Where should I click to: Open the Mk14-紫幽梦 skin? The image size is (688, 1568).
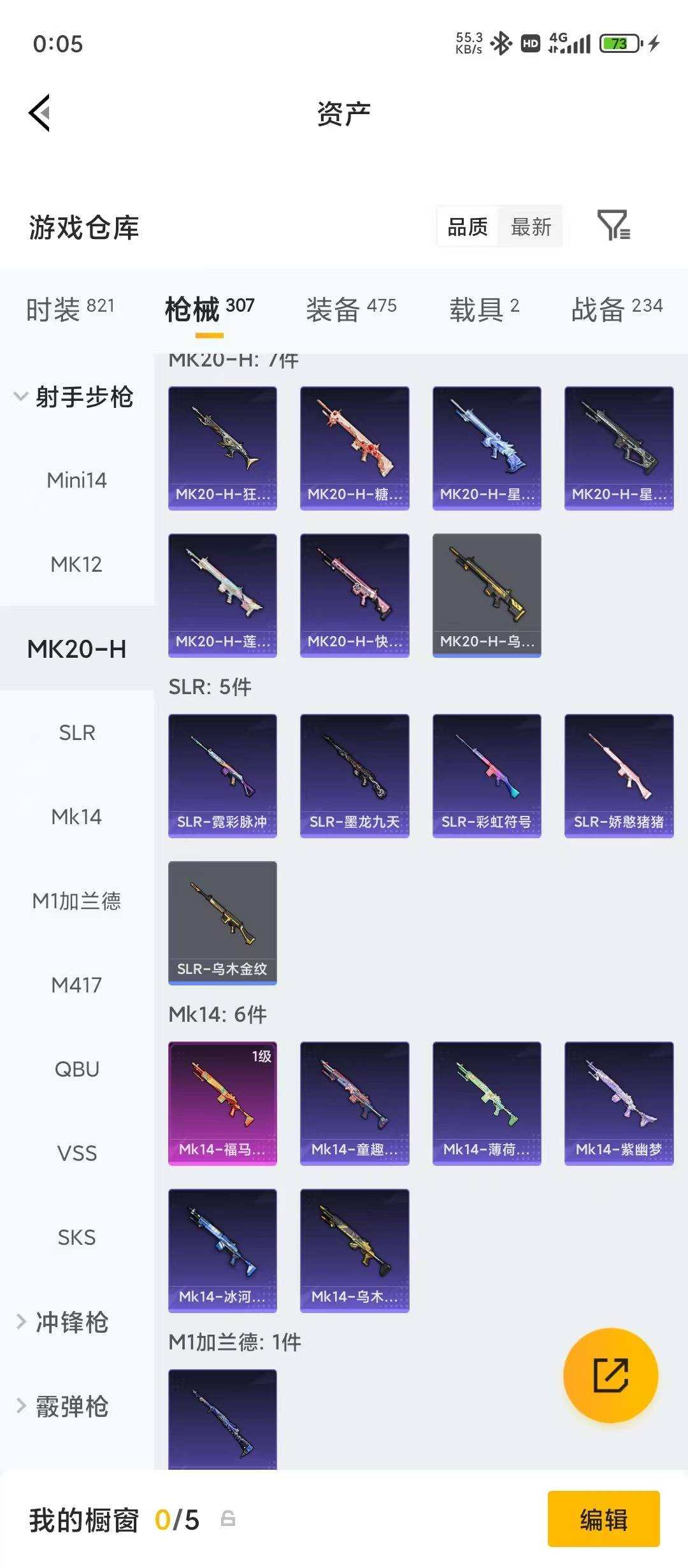pos(619,1103)
